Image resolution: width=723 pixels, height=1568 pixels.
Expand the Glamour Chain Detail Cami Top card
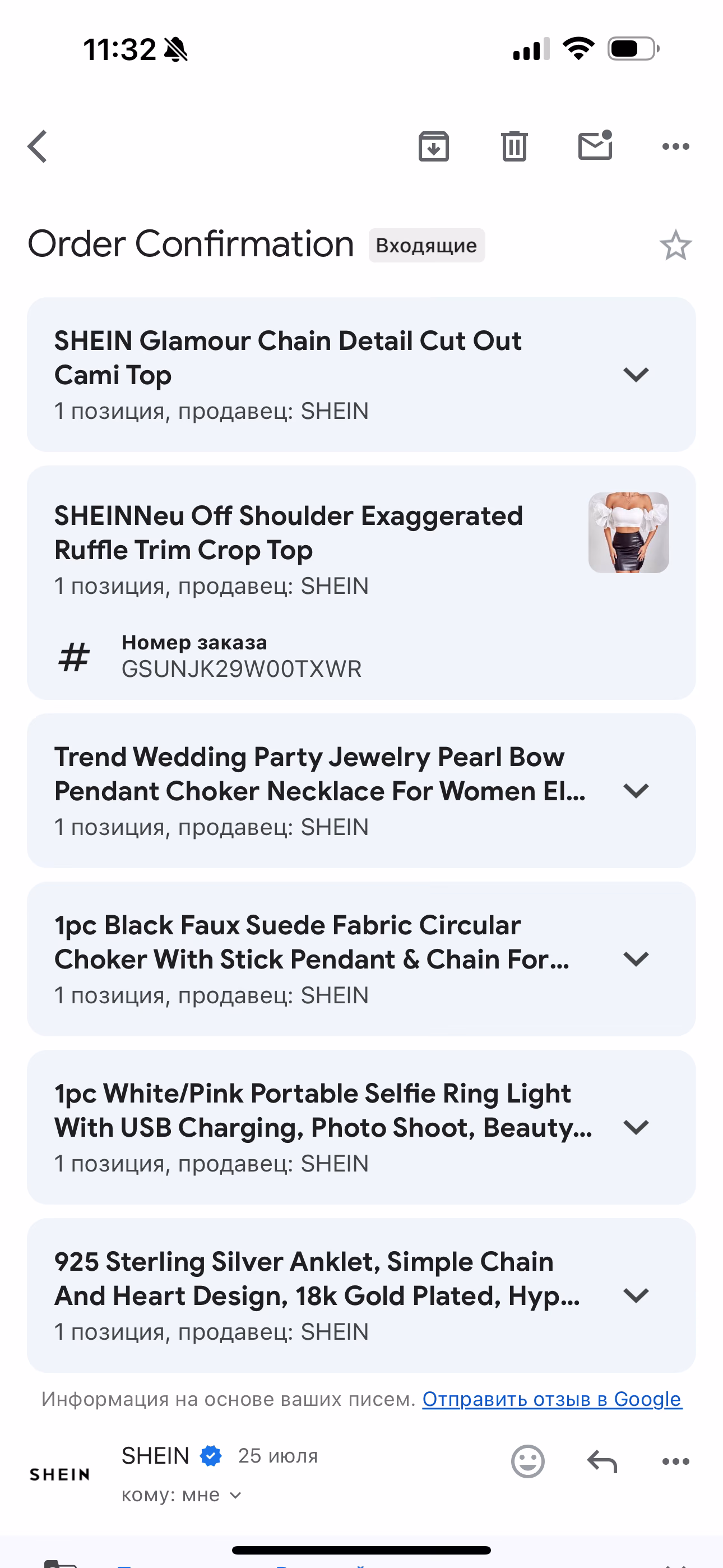pyautogui.click(x=636, y=375)
